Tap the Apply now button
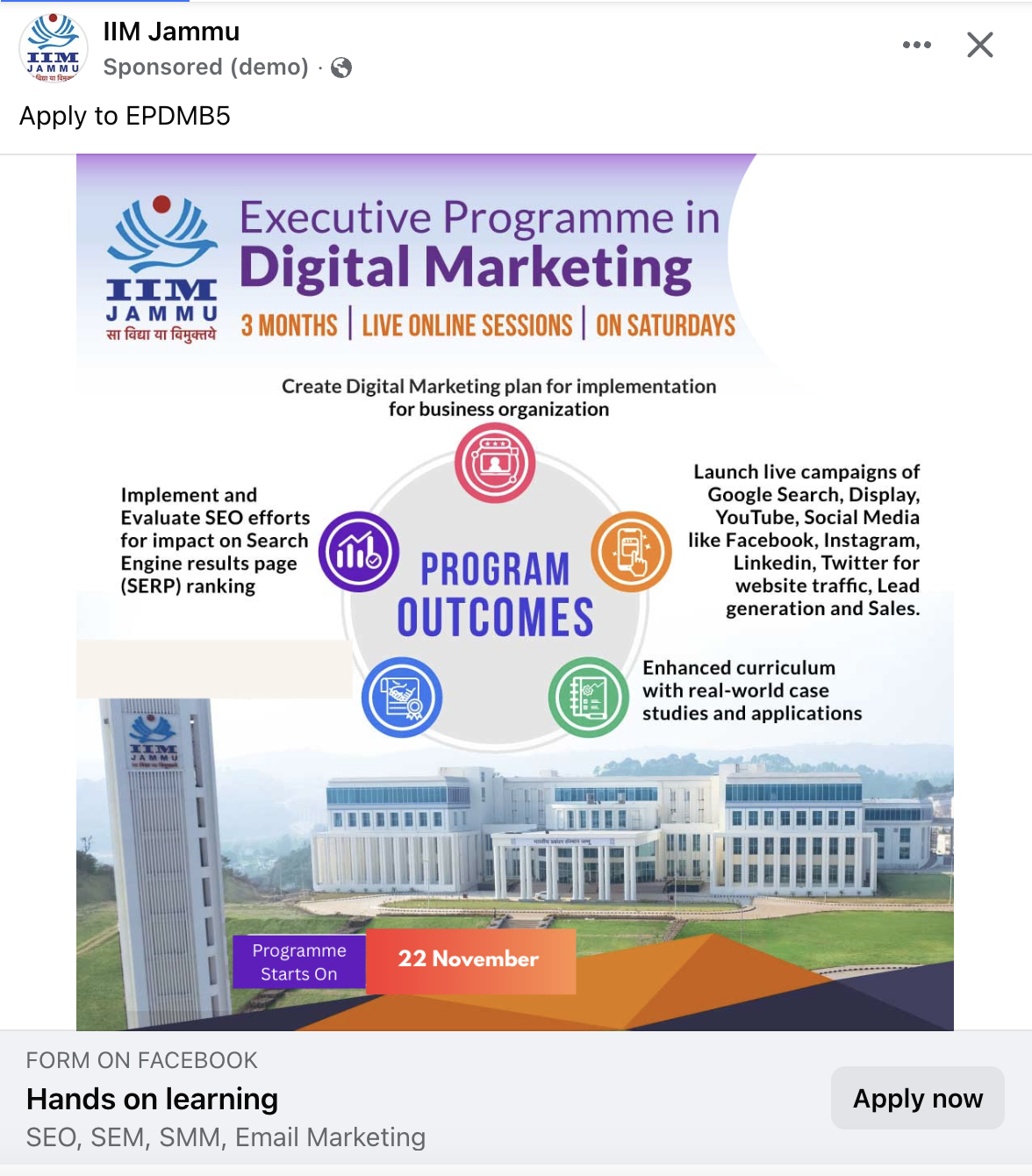 click(917, 1098)
